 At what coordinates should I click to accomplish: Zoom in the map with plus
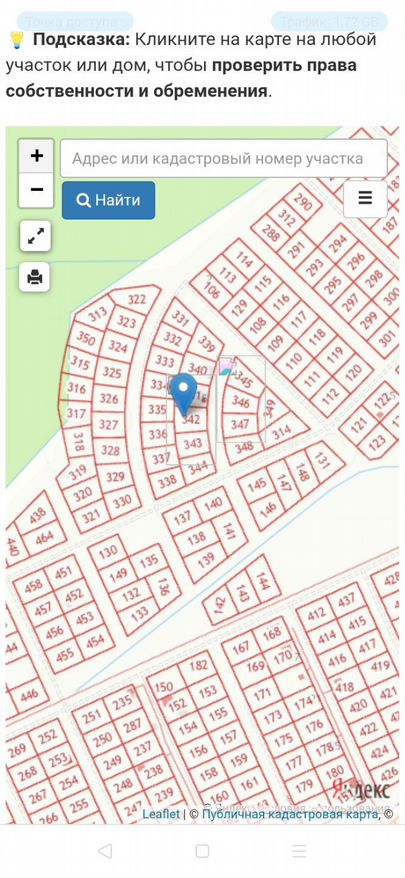tap(36, 156)
